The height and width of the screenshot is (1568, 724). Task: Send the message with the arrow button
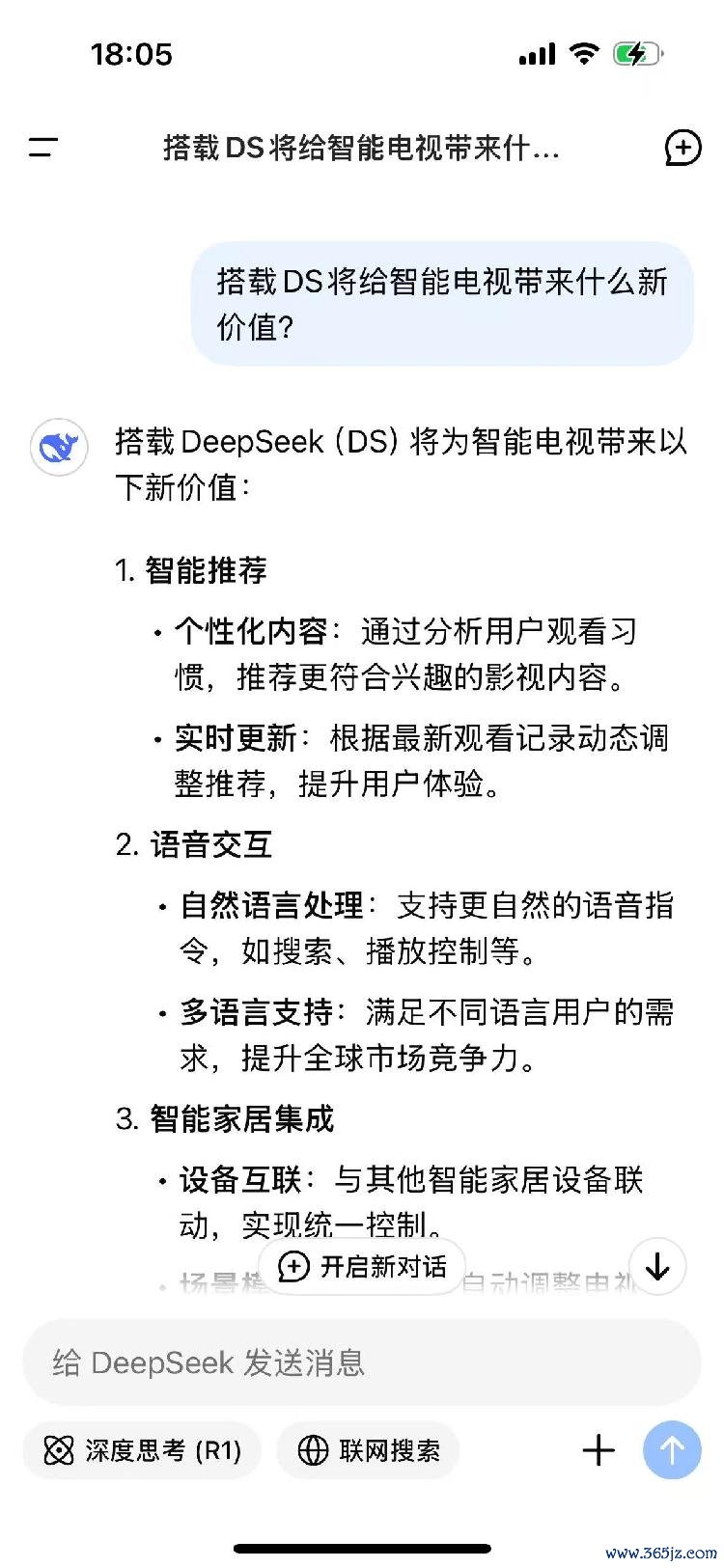click(x=672, y=1450)
